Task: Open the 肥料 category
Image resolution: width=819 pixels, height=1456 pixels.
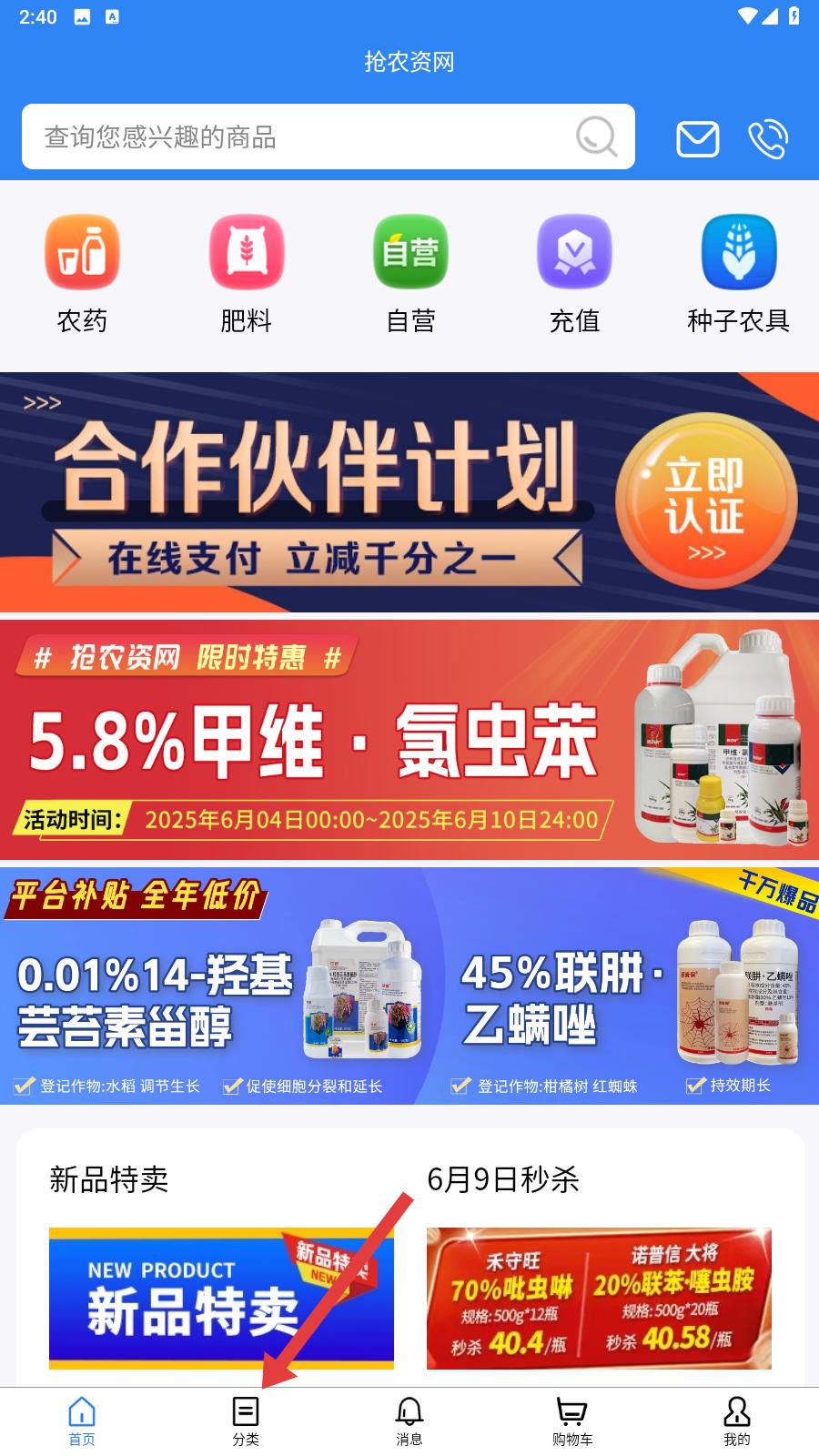Action: click(x=247, y=275)
